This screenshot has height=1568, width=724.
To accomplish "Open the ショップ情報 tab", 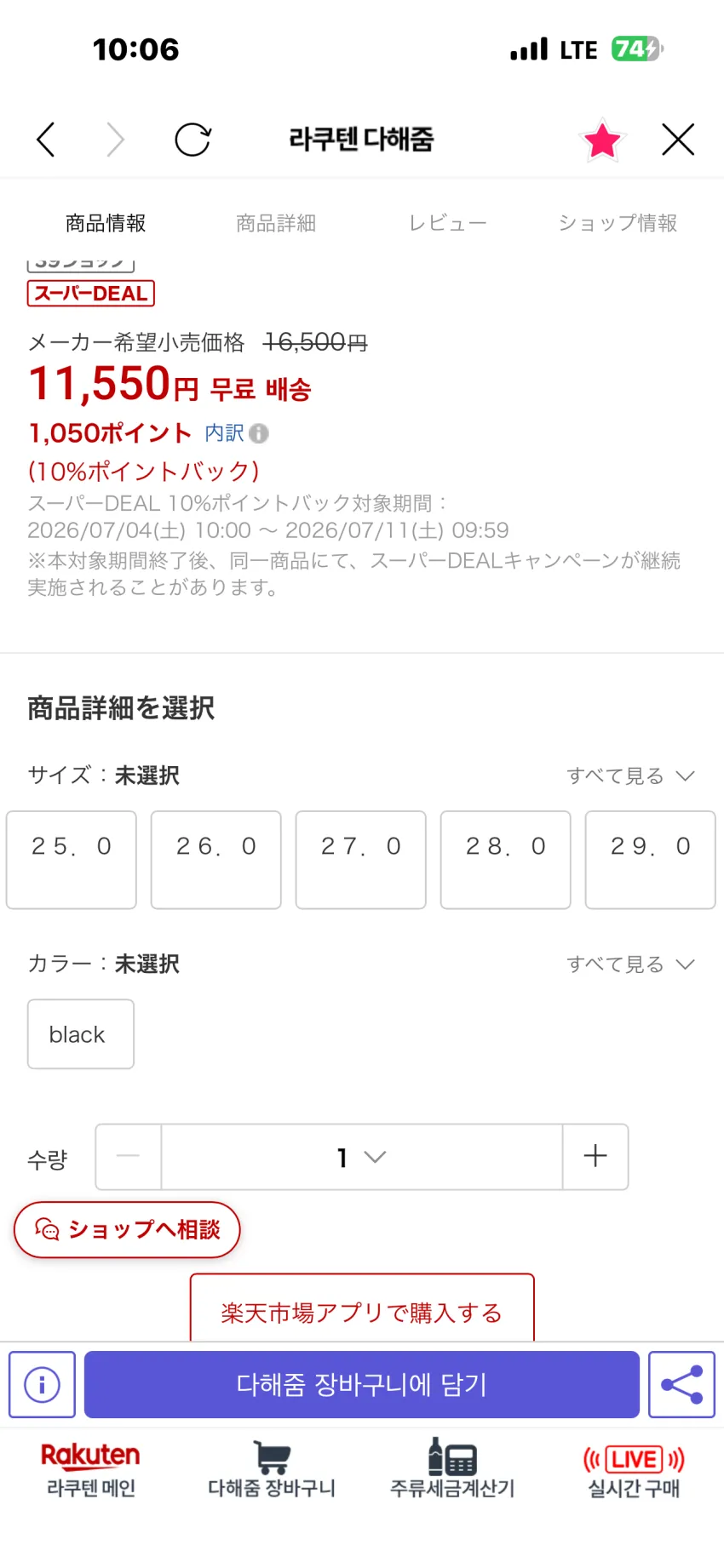I will click(x=618, y=223).
